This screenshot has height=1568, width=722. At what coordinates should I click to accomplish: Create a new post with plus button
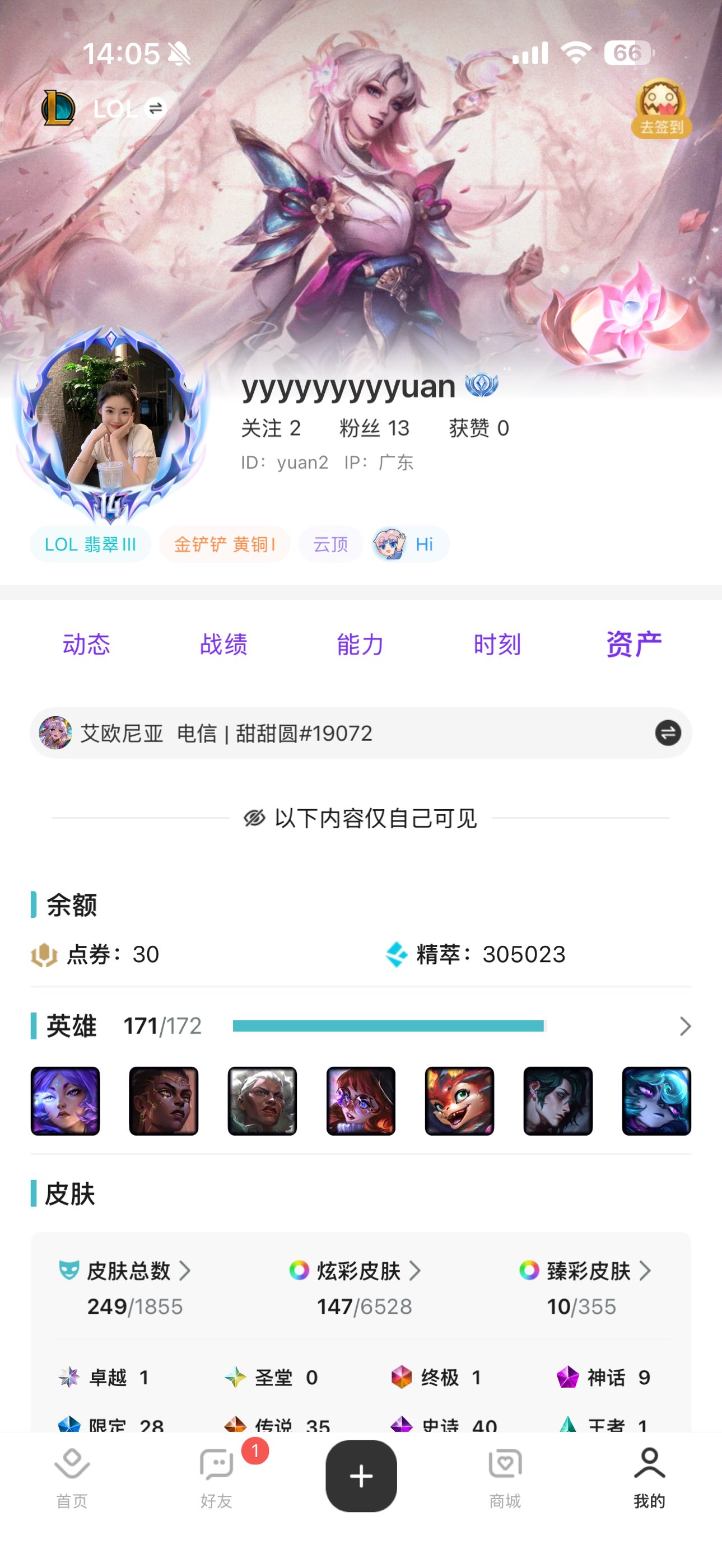[x=361, y=1476]
